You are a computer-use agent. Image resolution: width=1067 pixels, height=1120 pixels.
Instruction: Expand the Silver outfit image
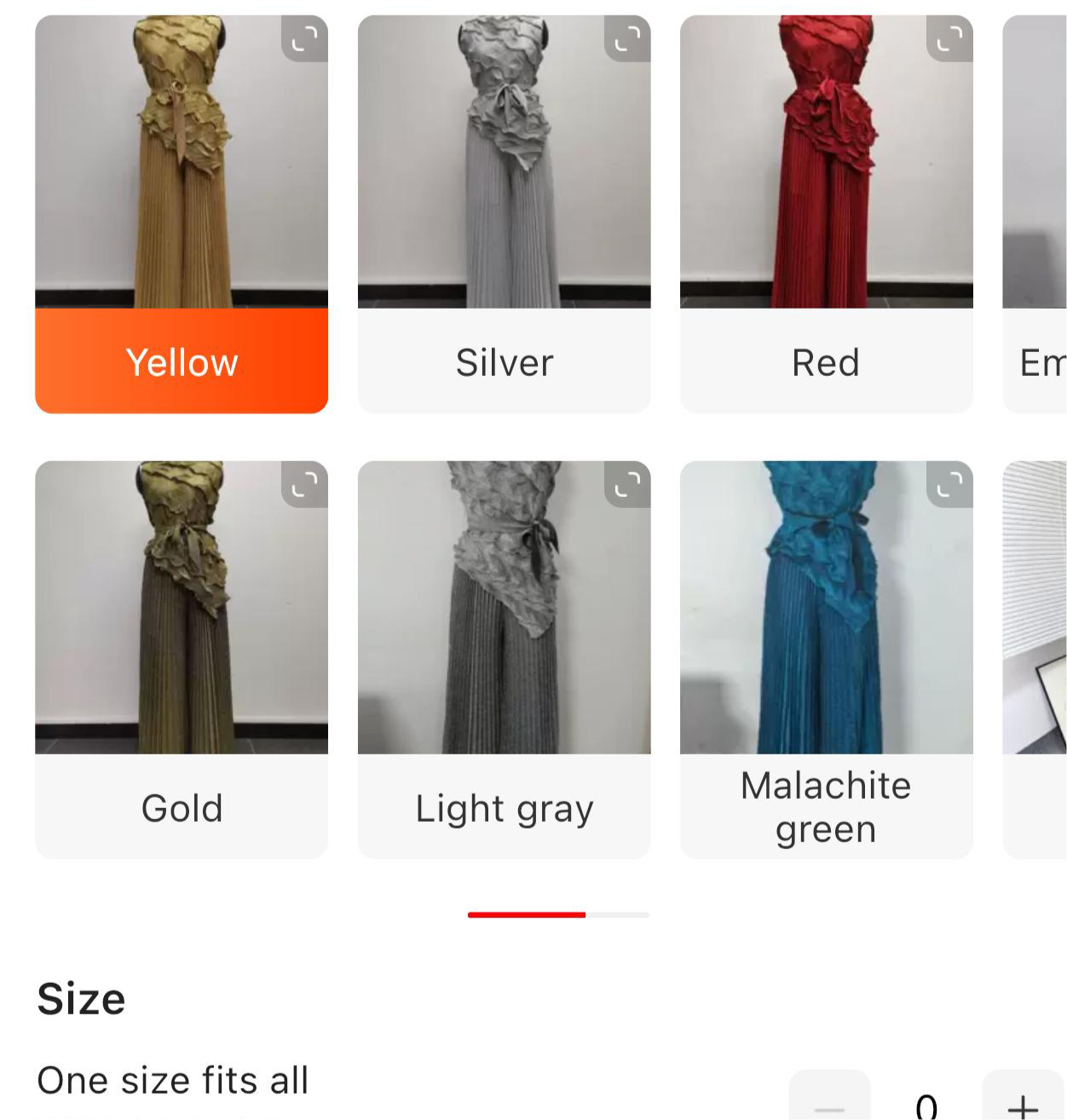pos(627,39)
